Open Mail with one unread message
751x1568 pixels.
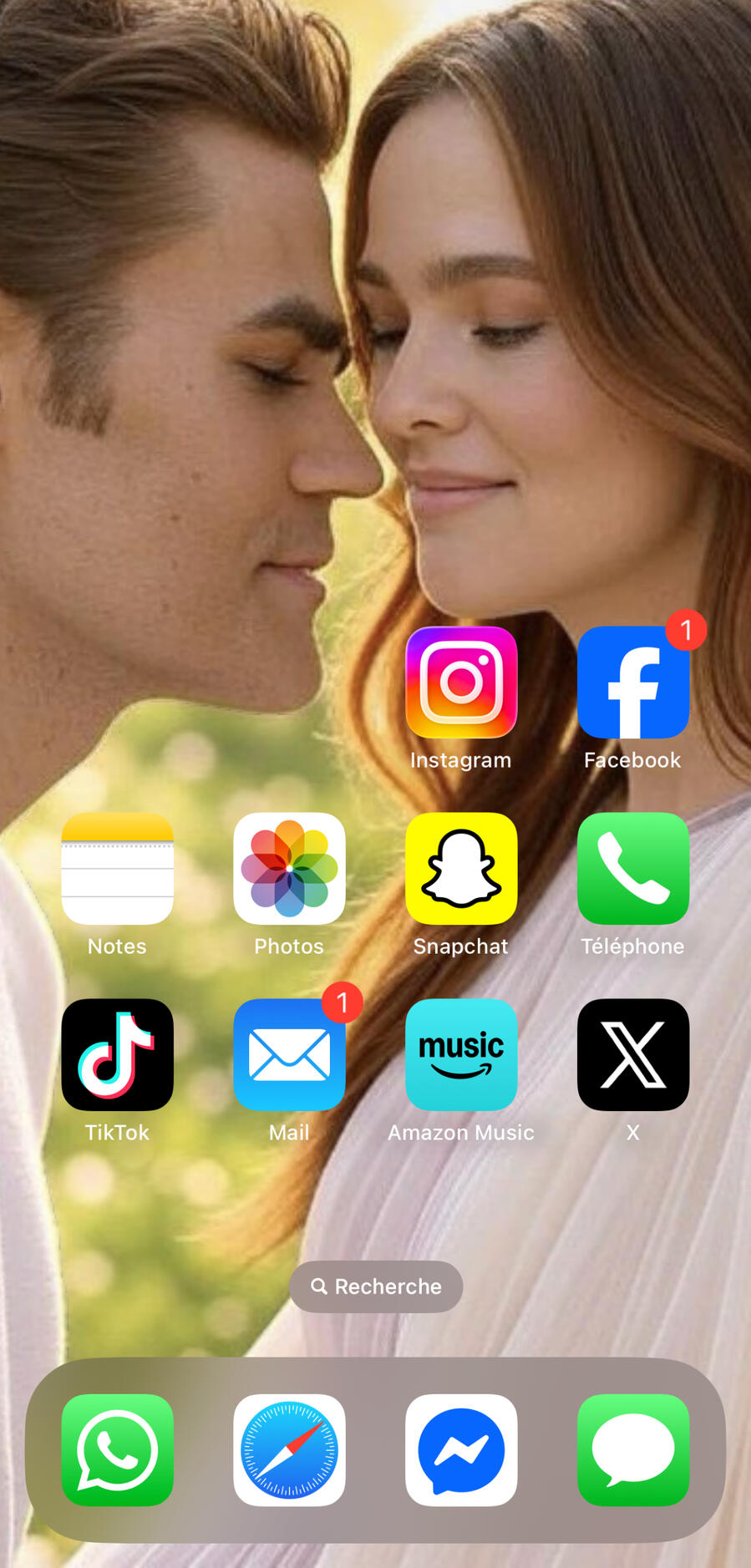(289, 1054)
